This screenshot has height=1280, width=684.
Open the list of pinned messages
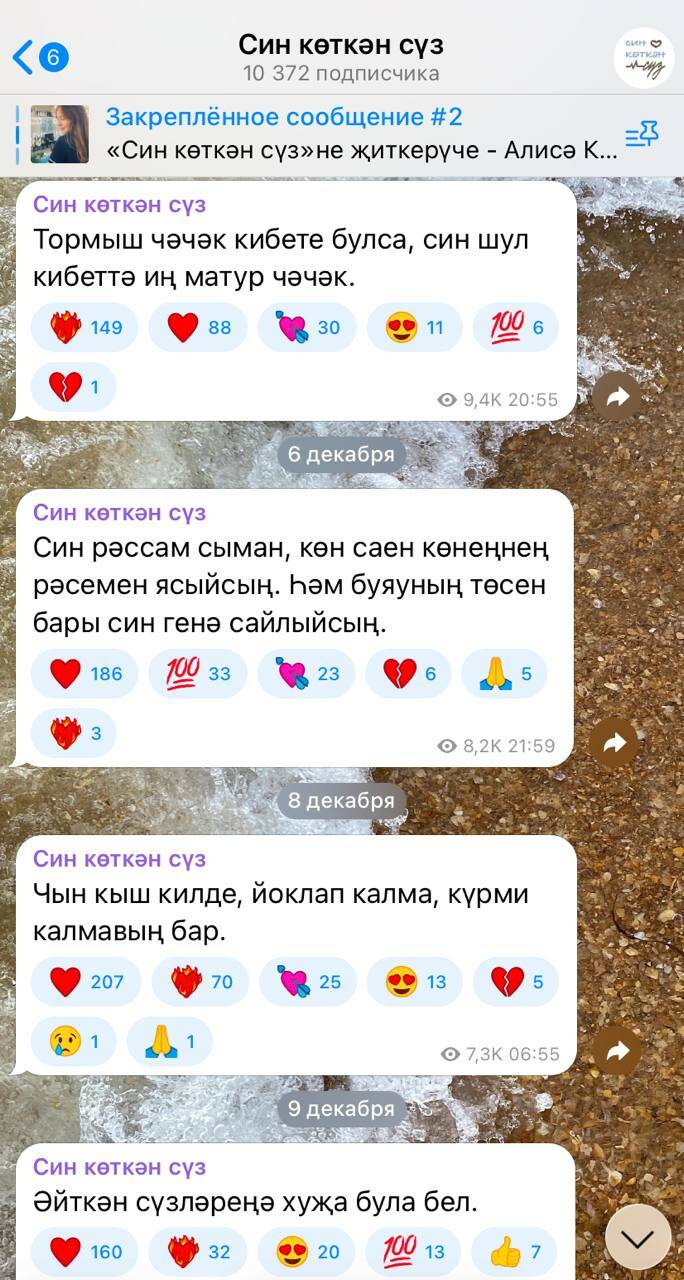640,133
